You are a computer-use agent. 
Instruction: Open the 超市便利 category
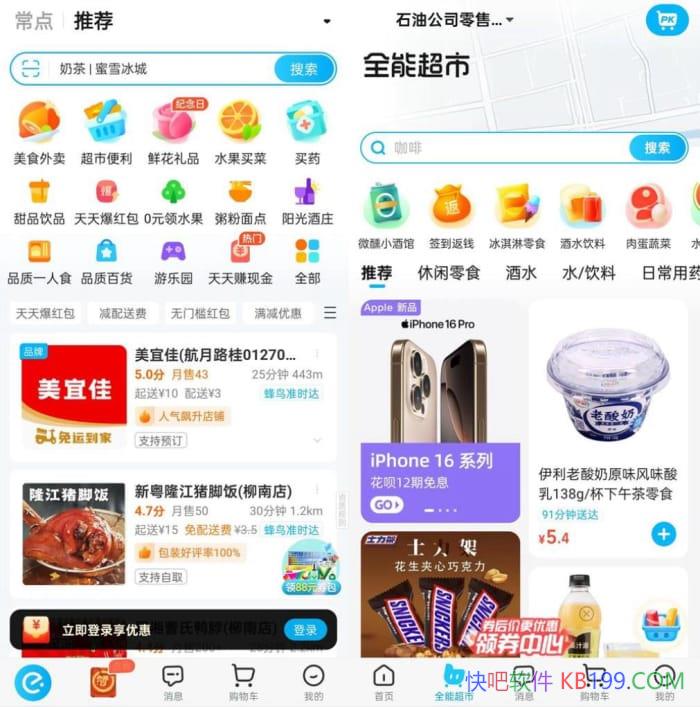coord(106,131)
